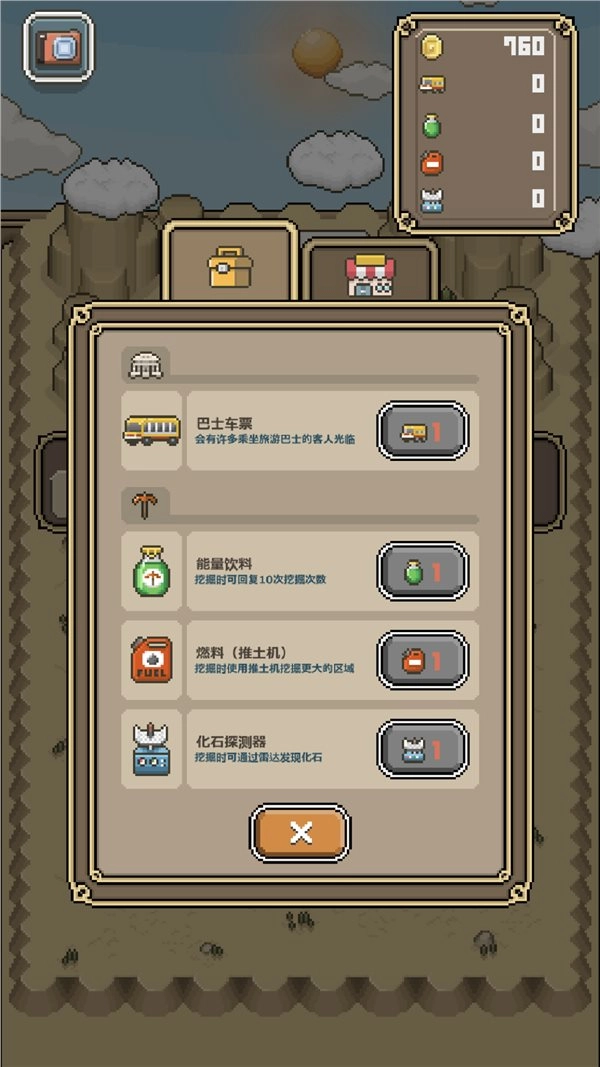Use an energy drink (能量饮料)

(422, 571)
